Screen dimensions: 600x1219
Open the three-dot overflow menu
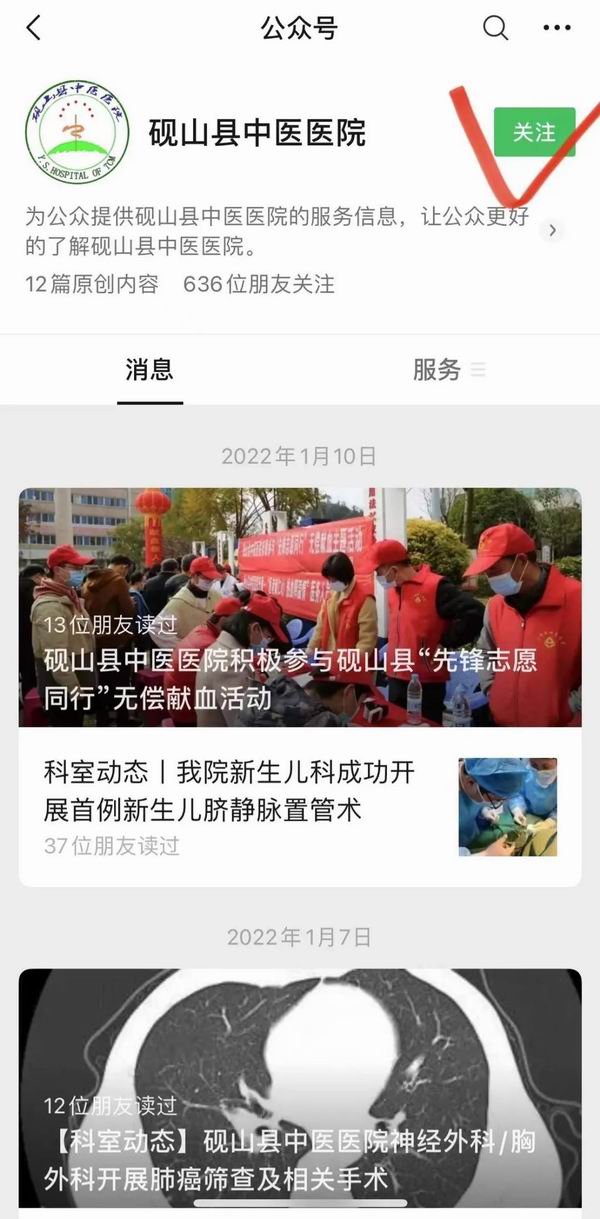[x=557, y=28]
